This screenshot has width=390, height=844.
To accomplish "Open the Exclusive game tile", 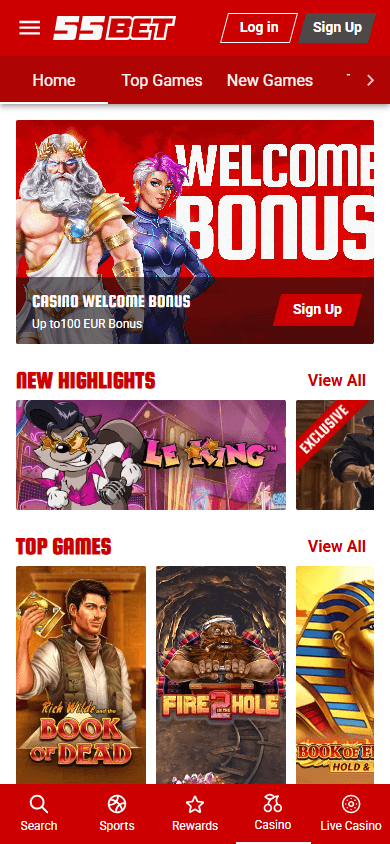I will (335, 455).
